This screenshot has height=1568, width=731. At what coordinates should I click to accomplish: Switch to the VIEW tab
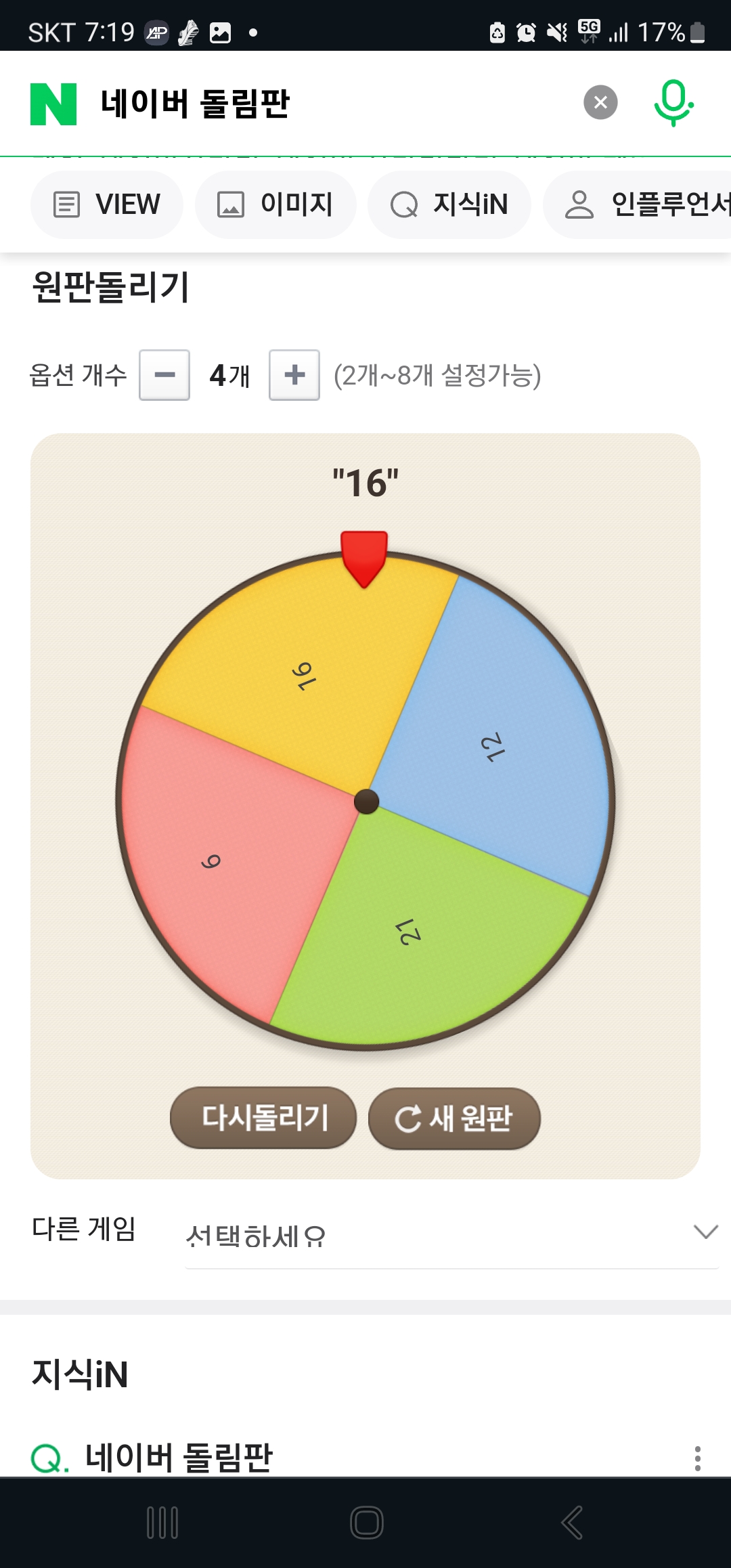click(107, 204)
